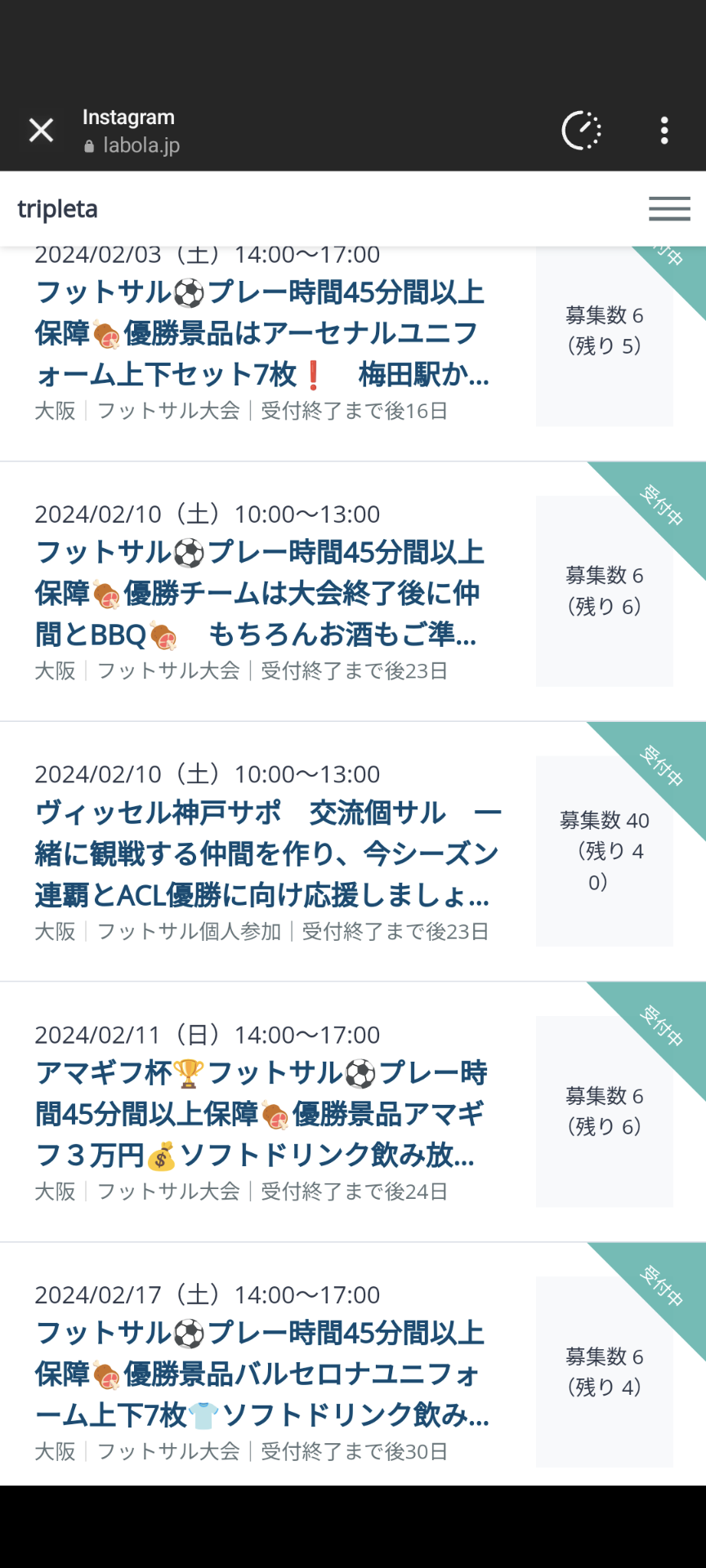Open the tripleta hamburger menu
The width and height of the screenshot is (706, 1568).
669,209
